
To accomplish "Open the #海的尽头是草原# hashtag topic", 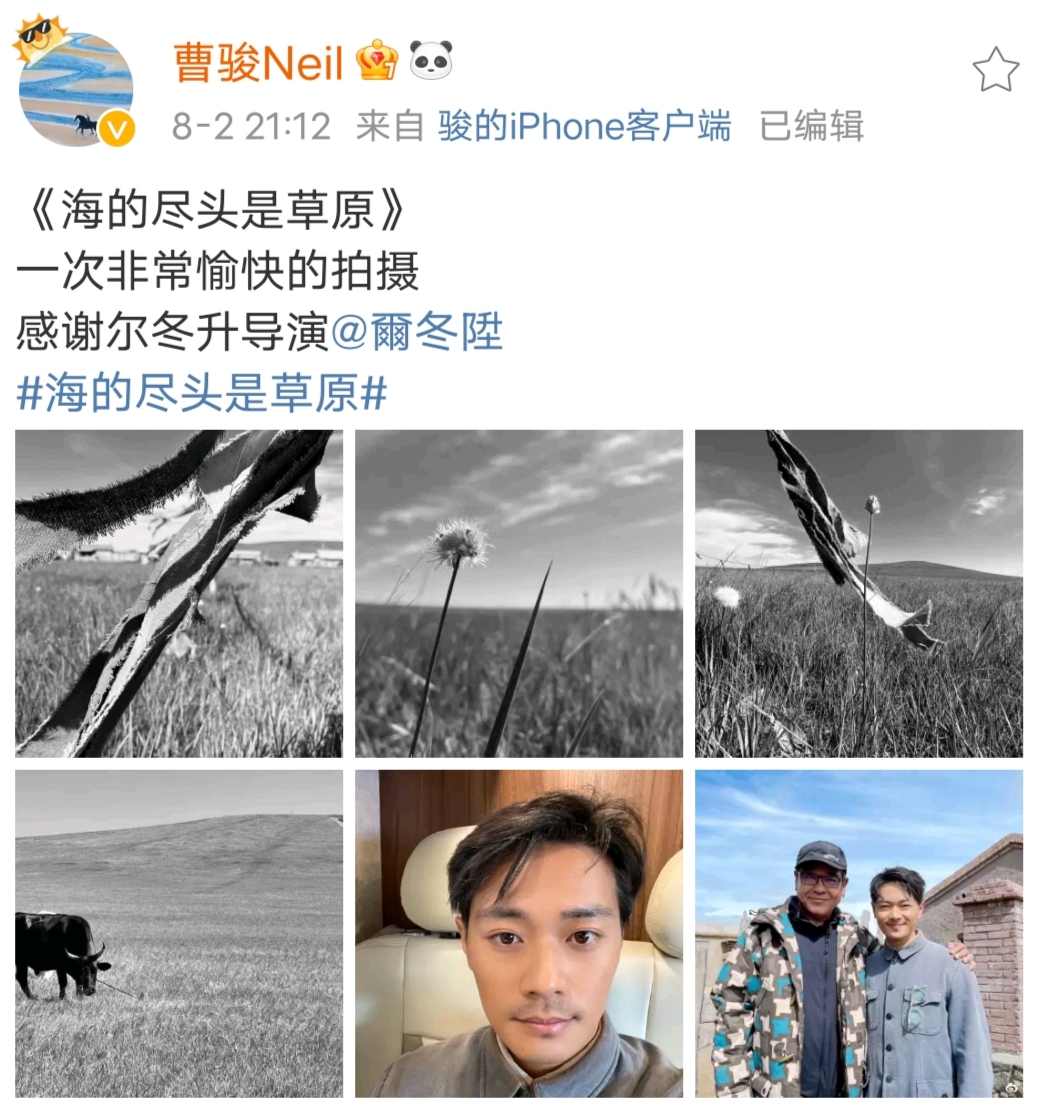I will click(202, 395).
